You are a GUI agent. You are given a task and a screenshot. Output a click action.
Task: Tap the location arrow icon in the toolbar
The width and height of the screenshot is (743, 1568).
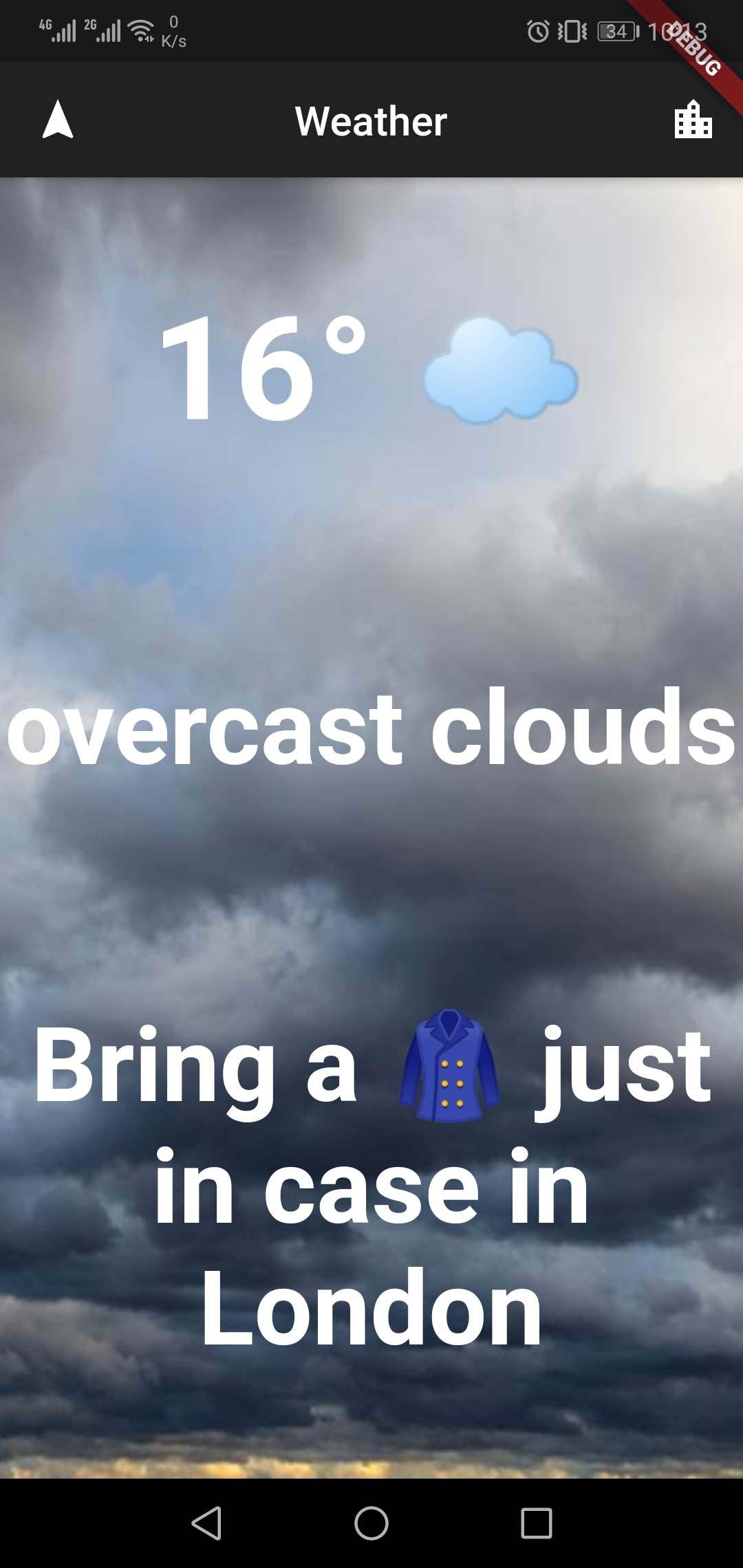pos(58,122)
